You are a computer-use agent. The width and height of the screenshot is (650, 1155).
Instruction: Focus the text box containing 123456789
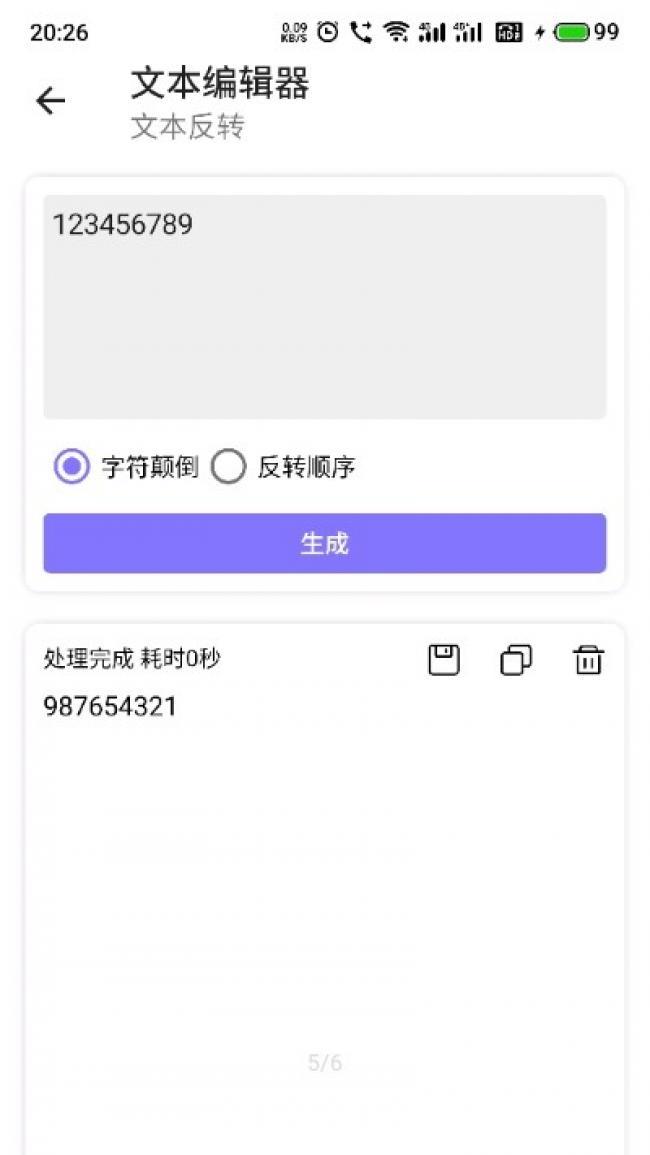(x=324, y=306)
